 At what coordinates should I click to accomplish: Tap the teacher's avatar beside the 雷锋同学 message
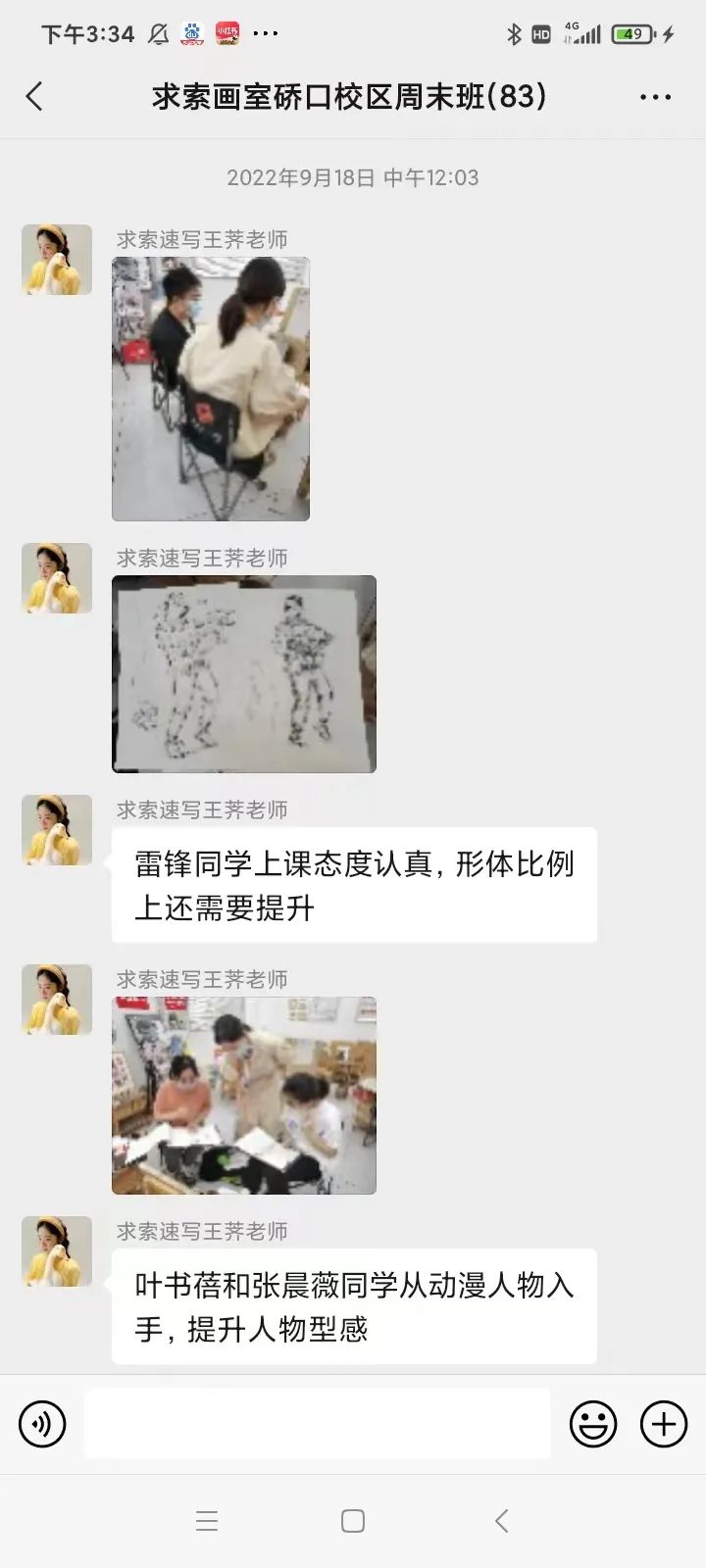[x=57, y=830]
